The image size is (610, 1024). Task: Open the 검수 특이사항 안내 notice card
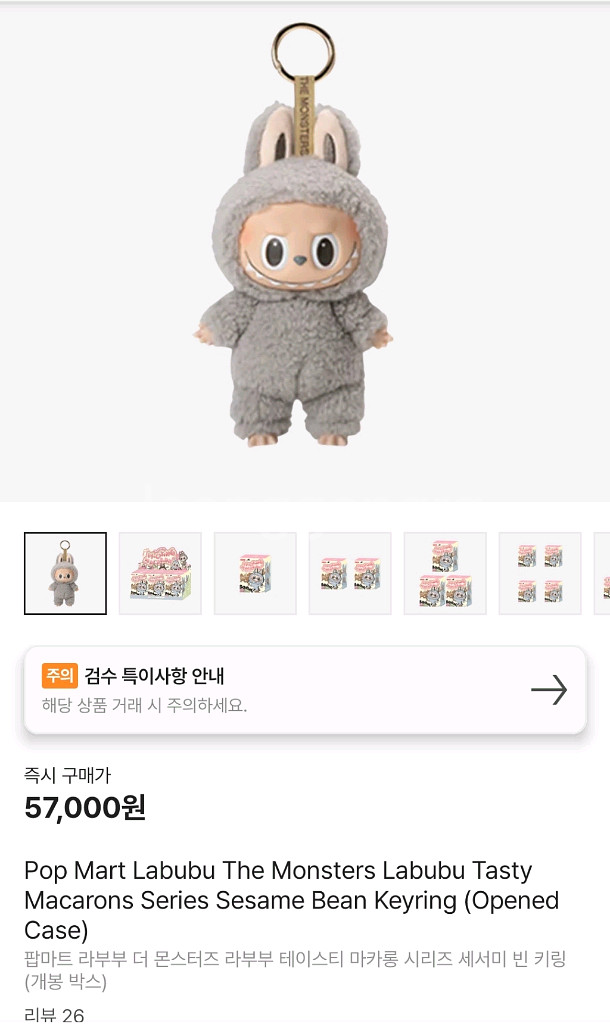tap(305, 690)
